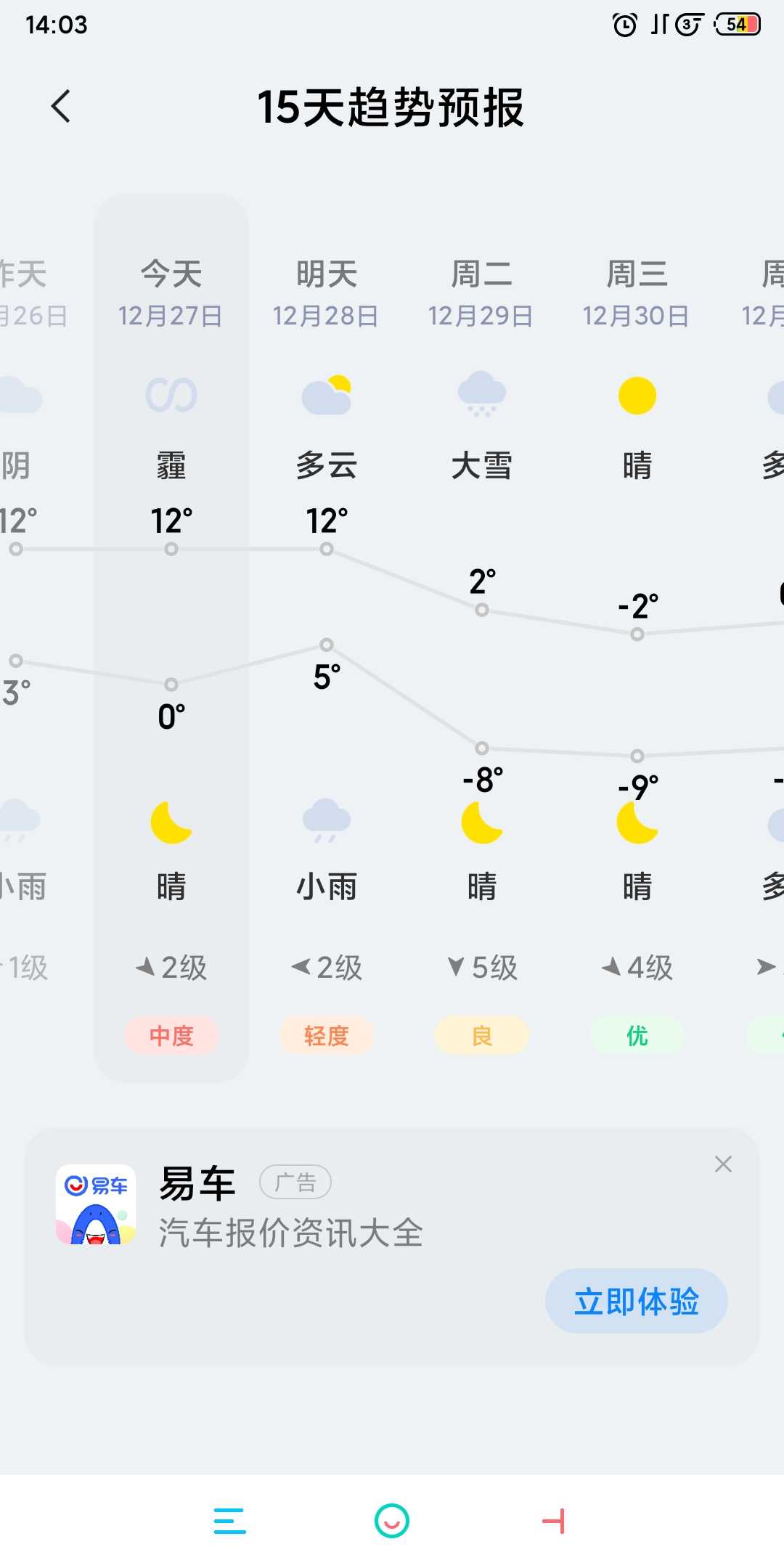Tap the system recent apps menu button
Image resolution: width=784 pixels, height=1568 pixels.
(x=230, y=1521)
